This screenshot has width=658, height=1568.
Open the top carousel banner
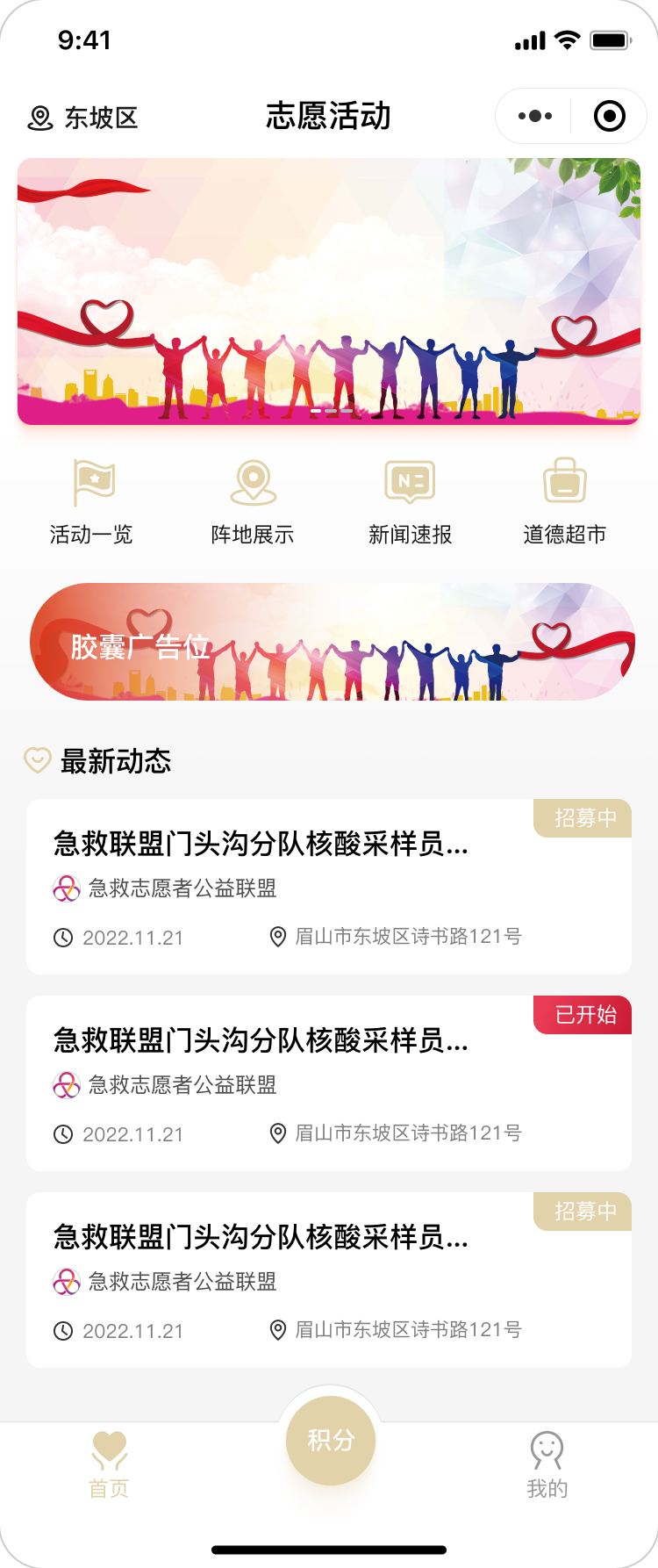[329, 291]
